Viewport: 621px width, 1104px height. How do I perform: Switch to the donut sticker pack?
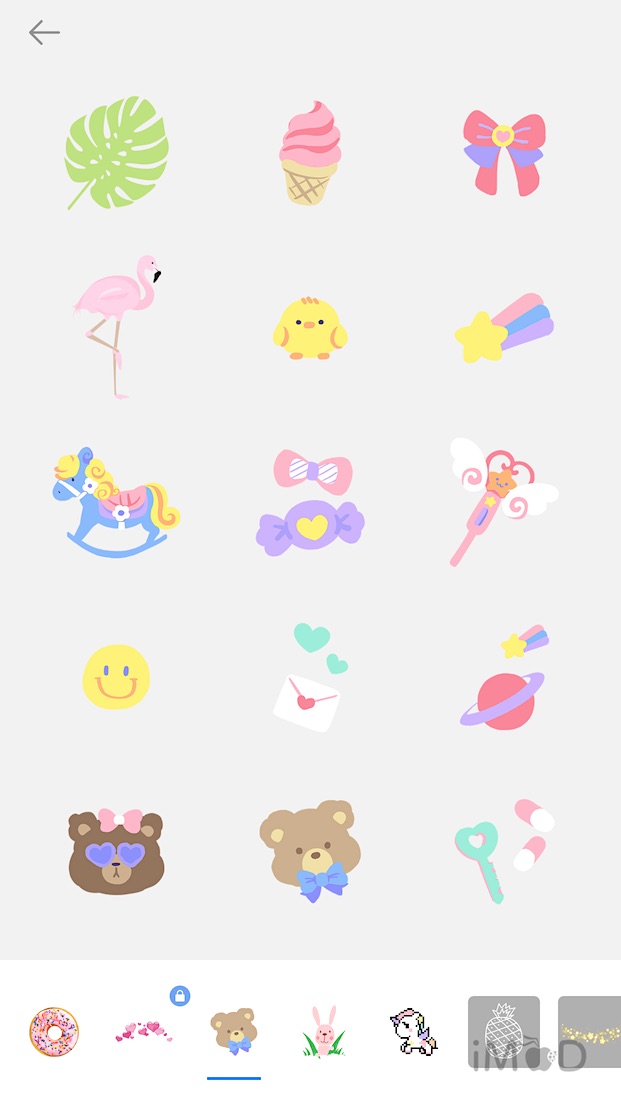click(54, 1032)
